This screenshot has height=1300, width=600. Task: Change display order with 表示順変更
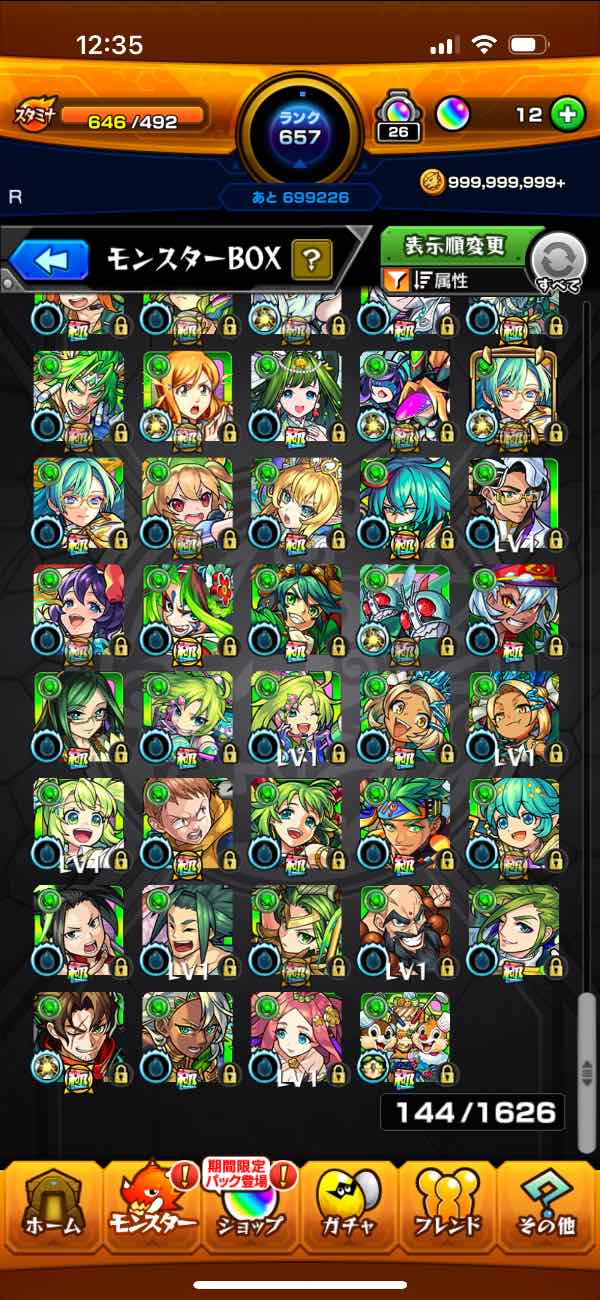455,245
